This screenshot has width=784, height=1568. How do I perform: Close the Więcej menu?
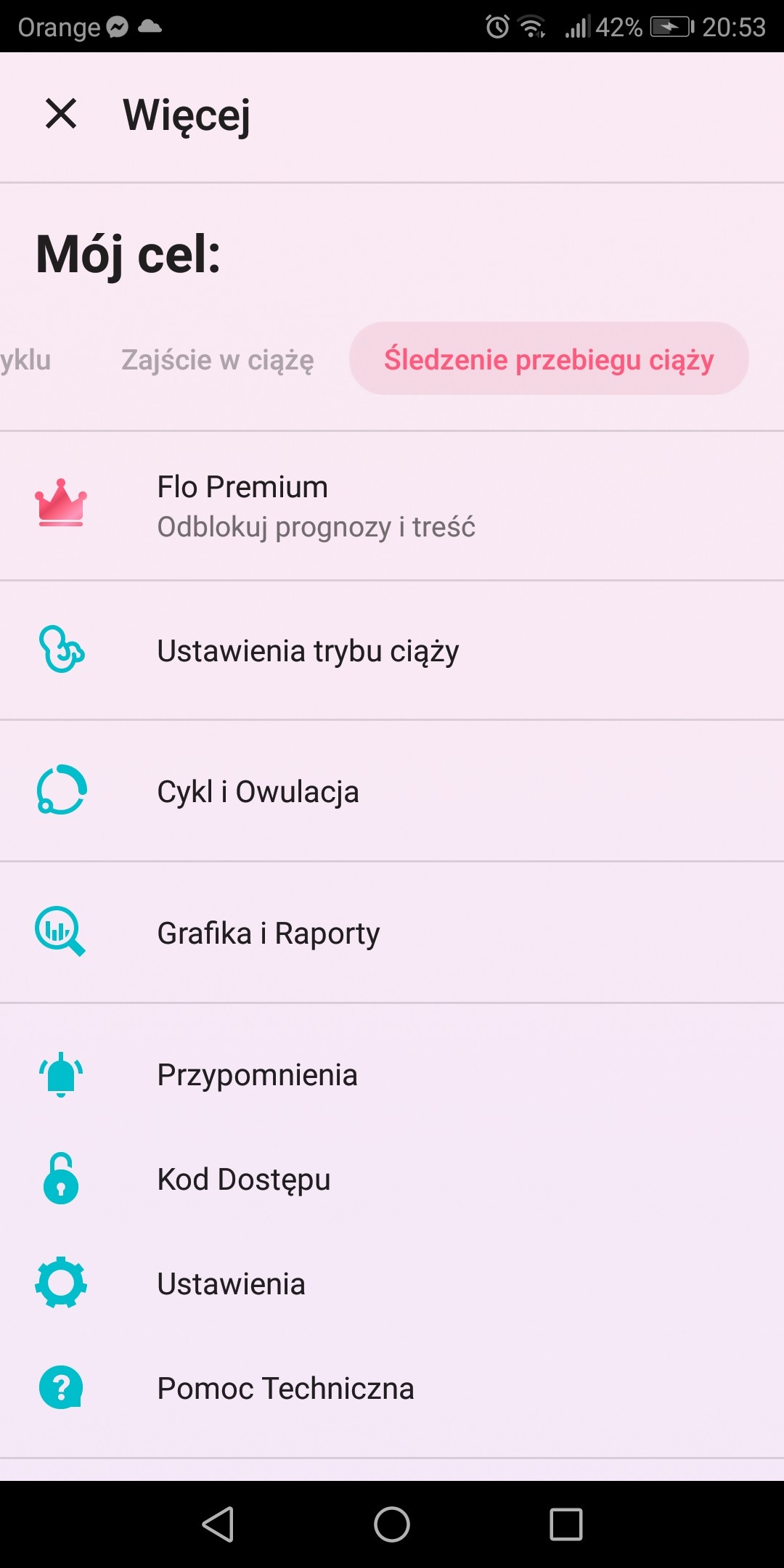(x=61, y=114)
